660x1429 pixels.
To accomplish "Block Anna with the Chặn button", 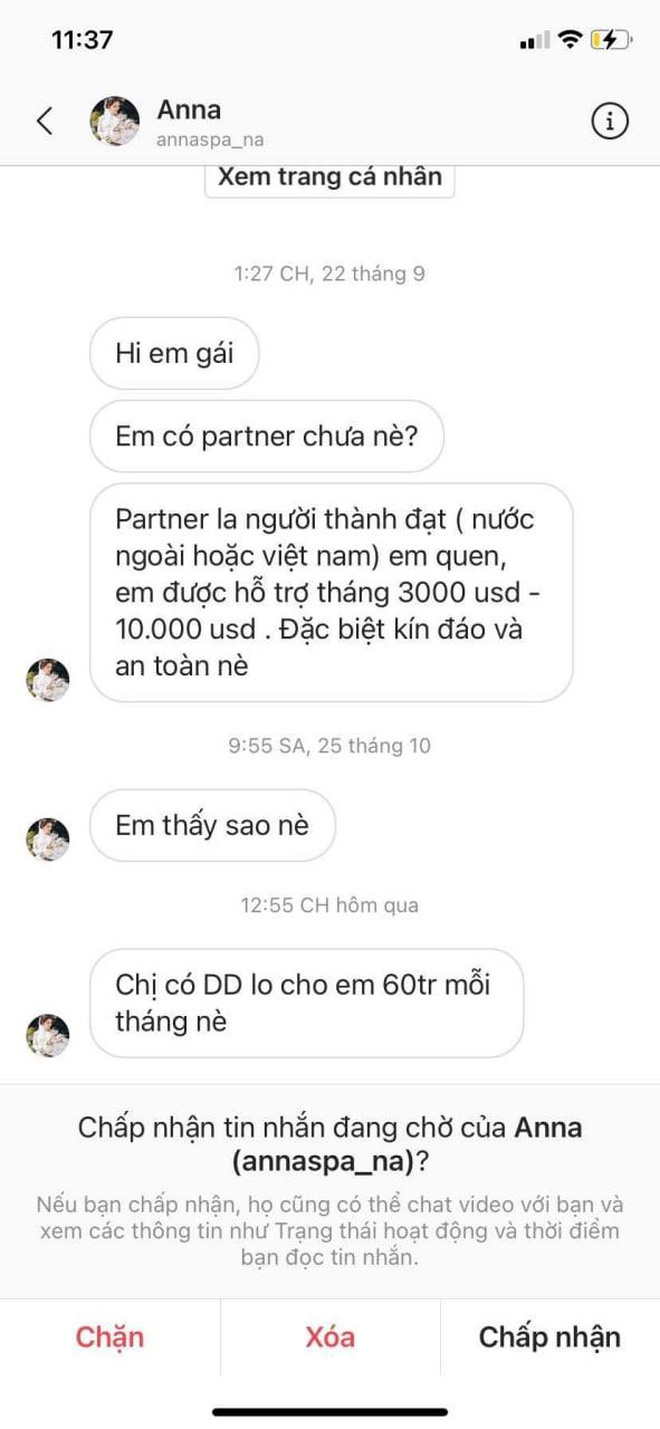I will (110, 1337).
